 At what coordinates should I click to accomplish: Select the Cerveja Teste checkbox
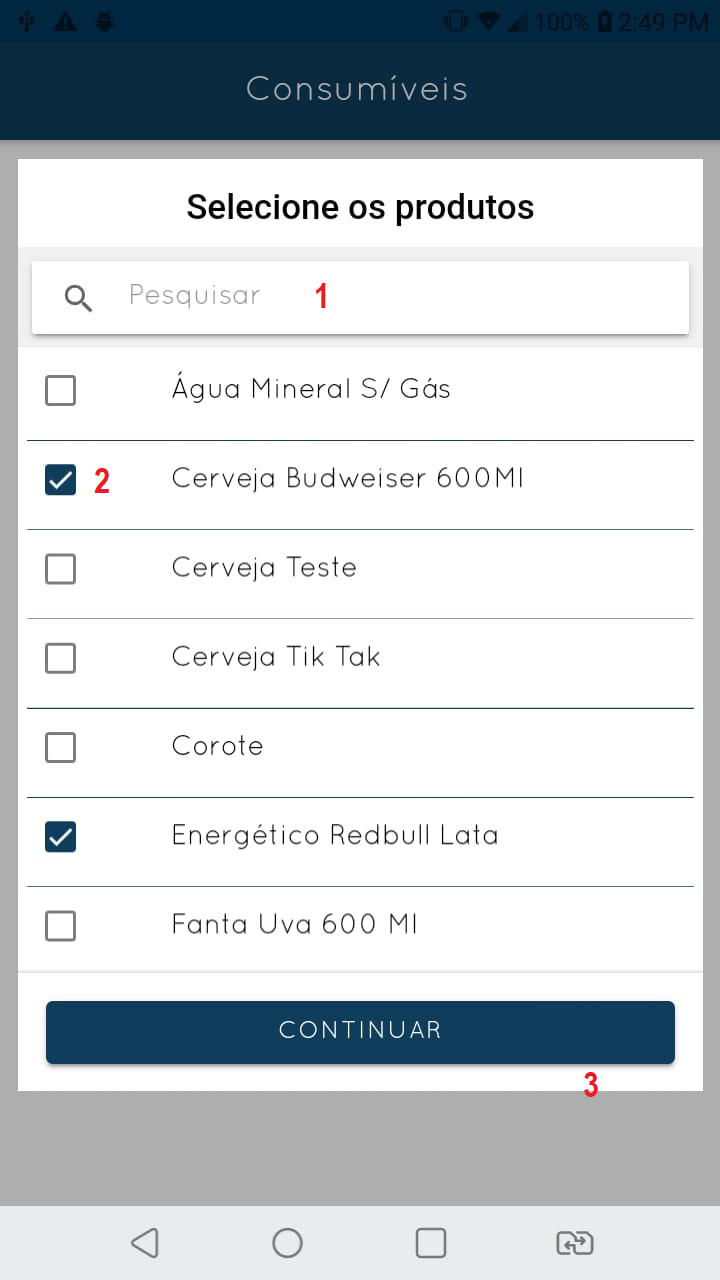(60, 568)
